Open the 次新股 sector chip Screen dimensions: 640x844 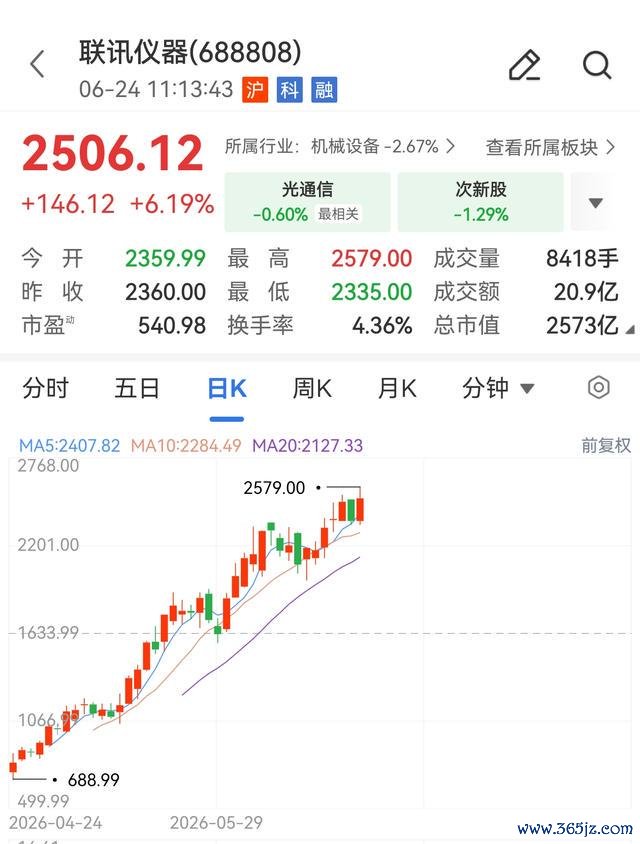481,202
